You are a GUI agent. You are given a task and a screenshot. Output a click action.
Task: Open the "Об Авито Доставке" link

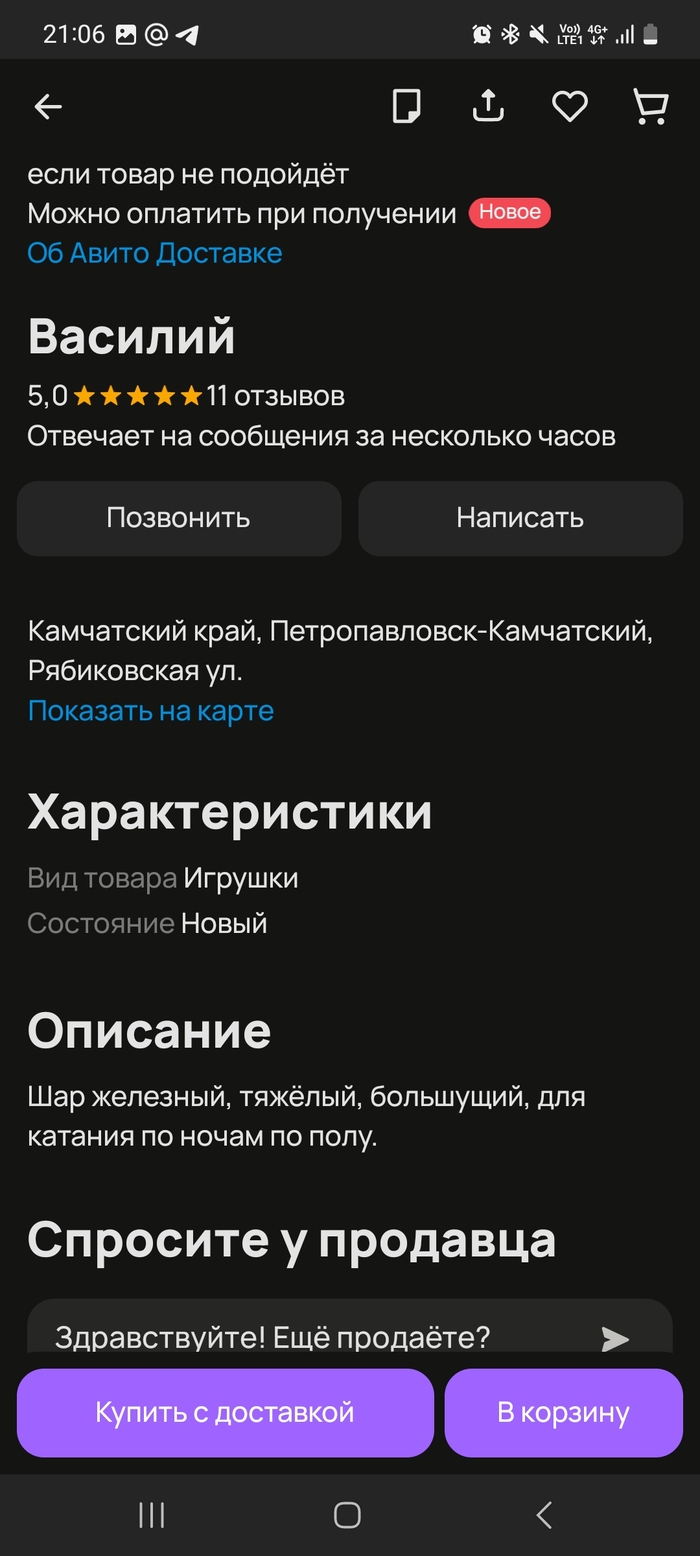tap(155, 253)
